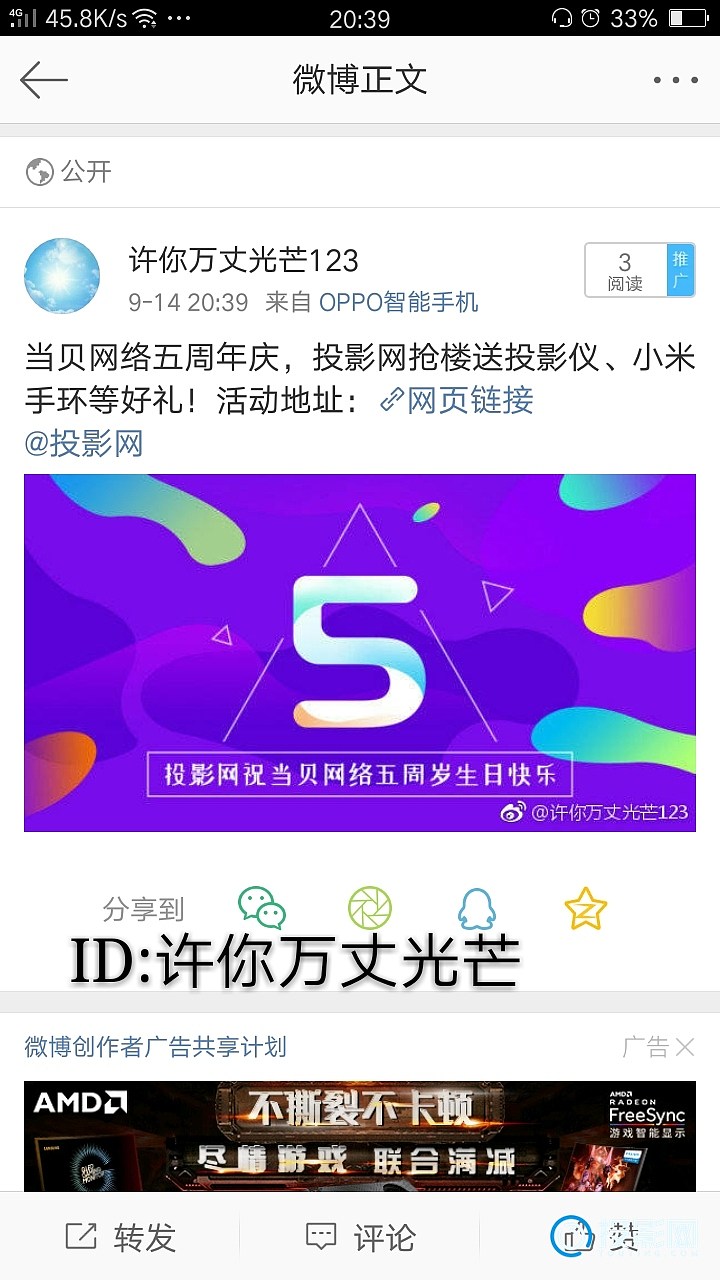Tap 转发 to repost
This screenshot has height=1280, width=720.
120,1237
